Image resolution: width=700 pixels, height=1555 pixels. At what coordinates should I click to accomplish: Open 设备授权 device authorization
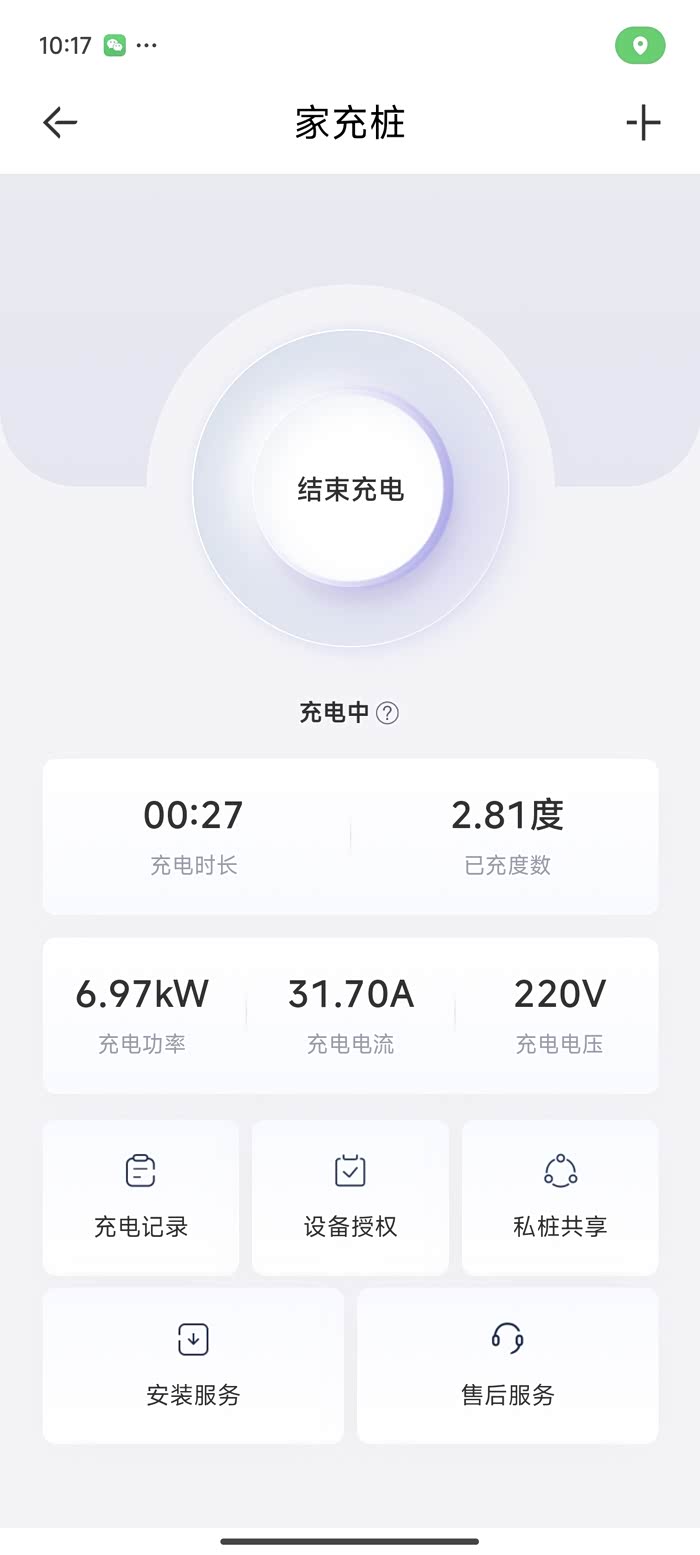click(x=350, y=1197)
